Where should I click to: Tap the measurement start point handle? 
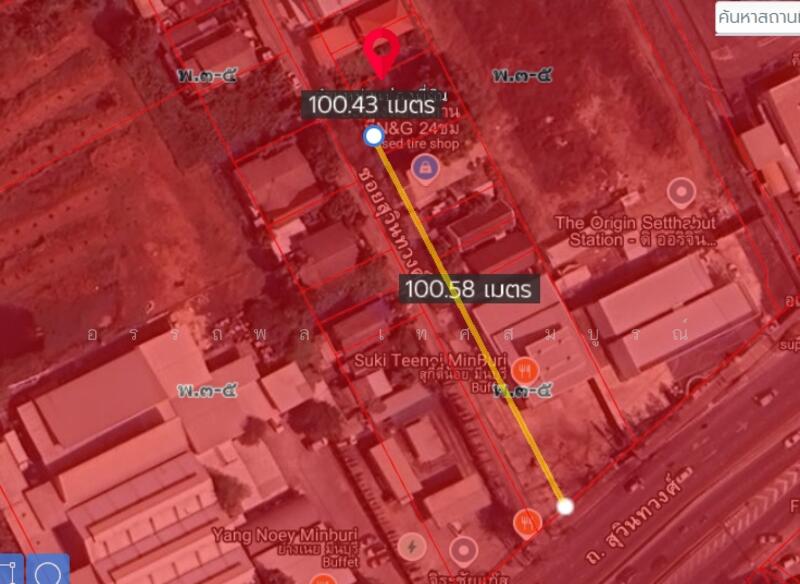(374, 135)
